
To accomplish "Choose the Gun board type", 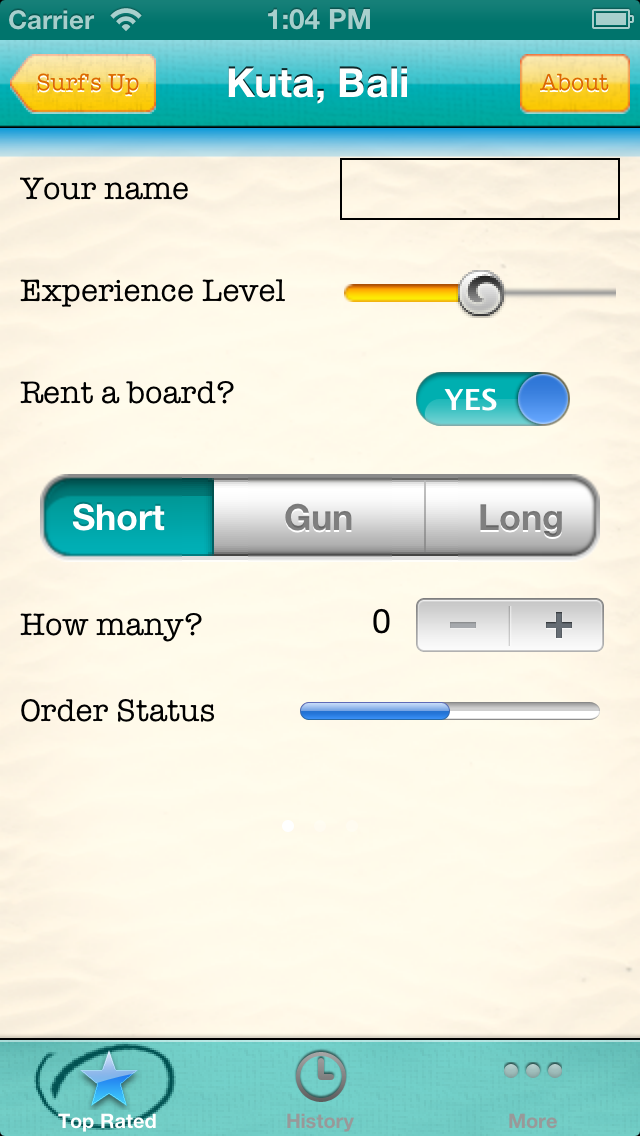I will (319, 517).
